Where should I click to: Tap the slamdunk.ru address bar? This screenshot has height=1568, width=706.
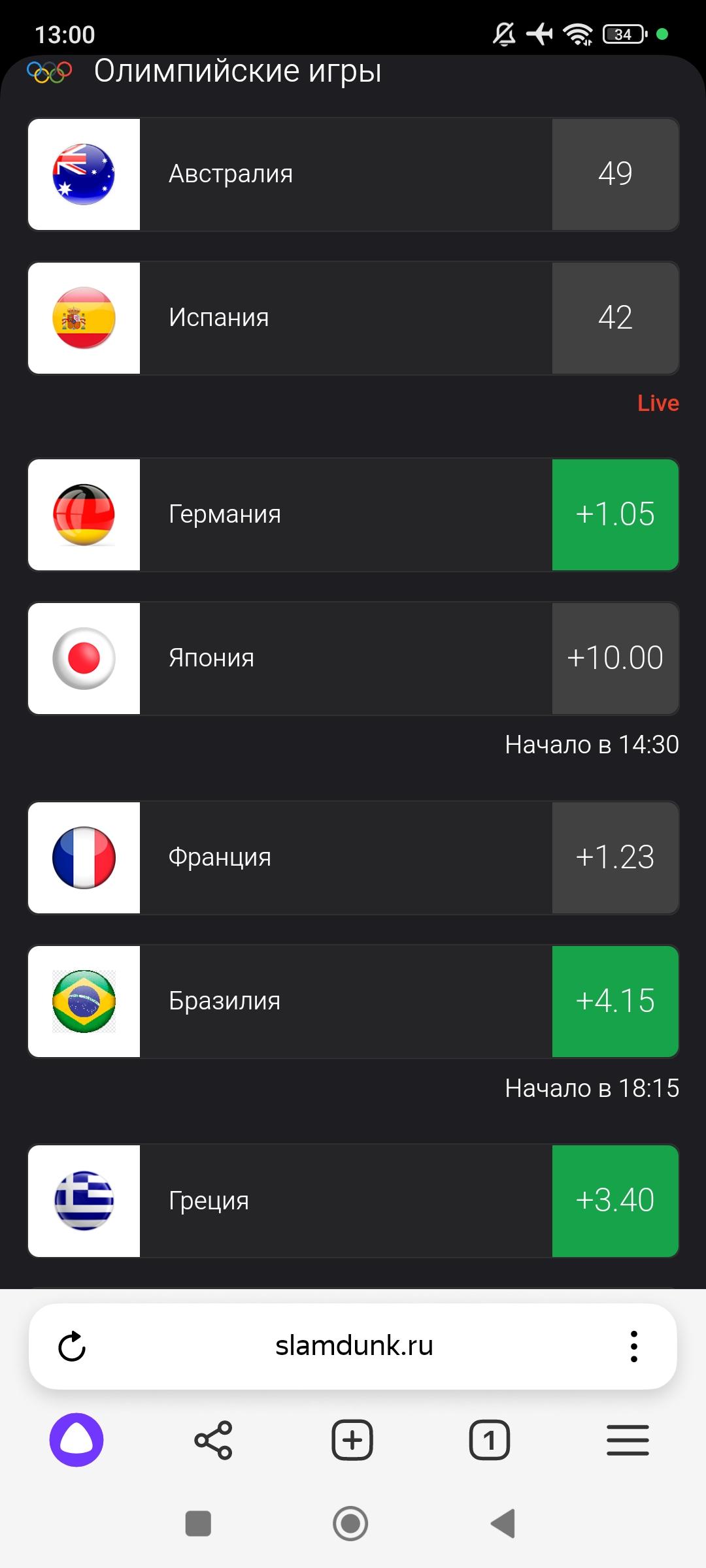[354, 1346]
